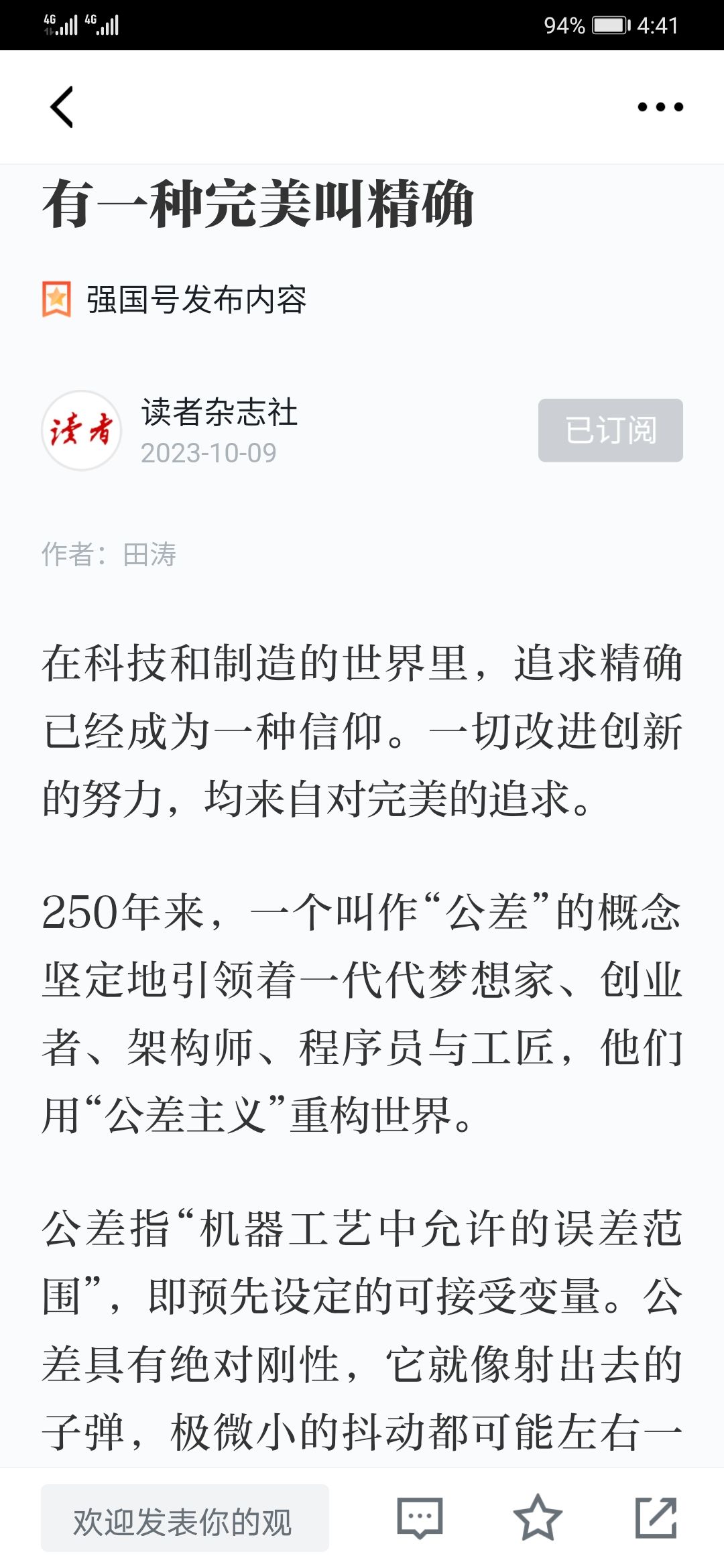Share this article

tap(656, 1518)
